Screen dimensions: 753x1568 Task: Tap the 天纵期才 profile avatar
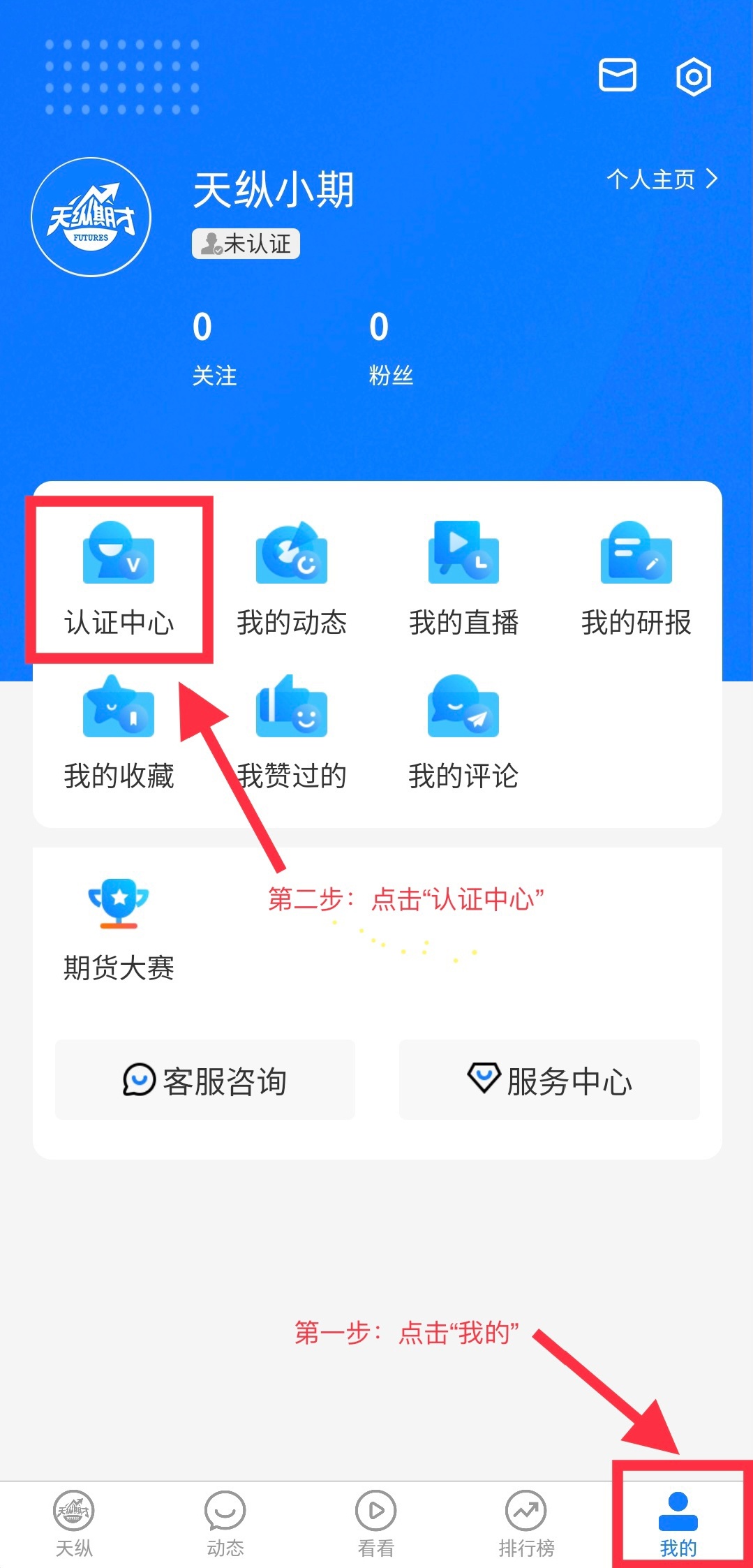(91, 217)
